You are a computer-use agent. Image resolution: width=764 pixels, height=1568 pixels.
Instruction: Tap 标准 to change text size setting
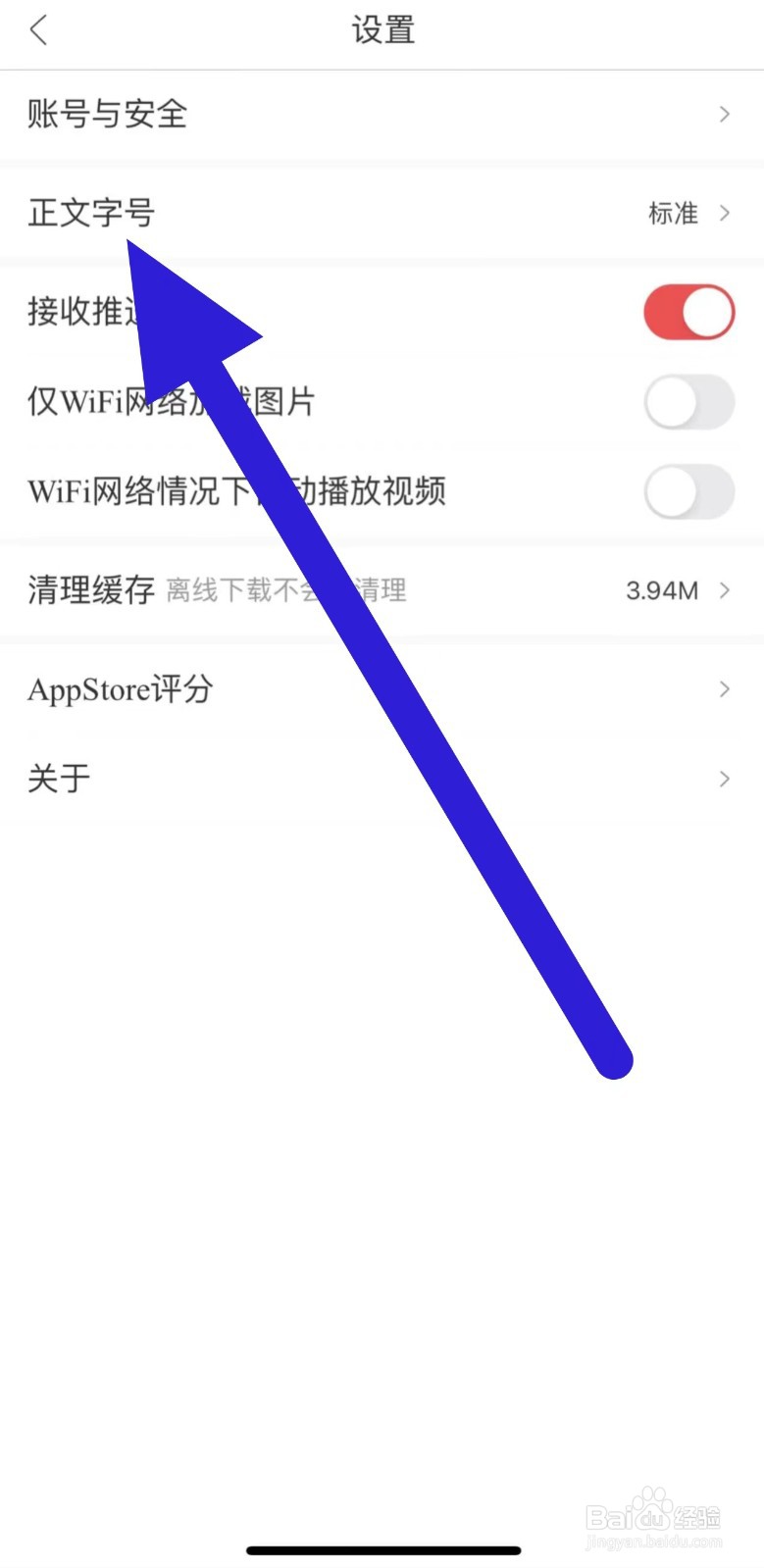pyautogui.click(x=673, y=214)
